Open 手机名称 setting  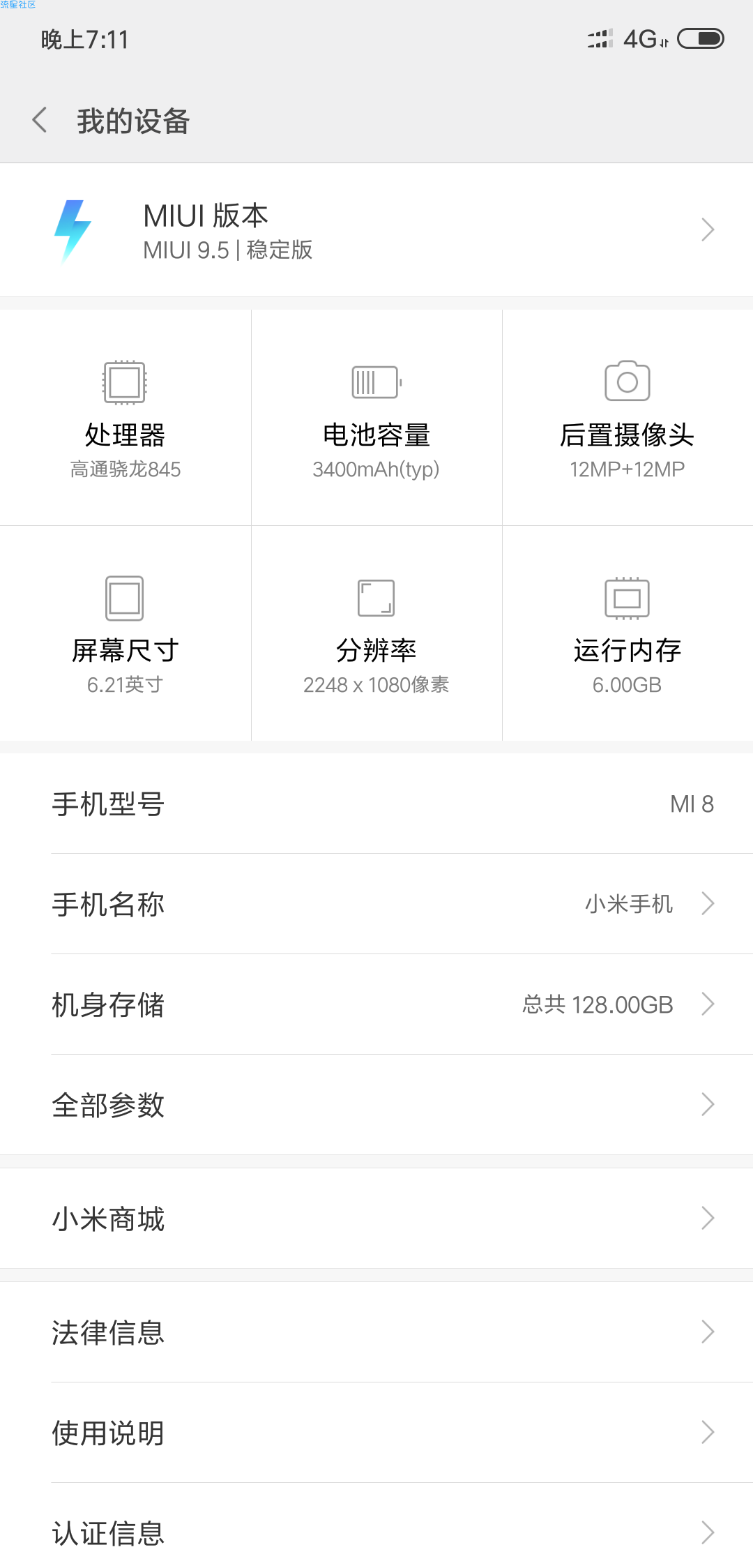pyautogui.click(x=376, y=903)
